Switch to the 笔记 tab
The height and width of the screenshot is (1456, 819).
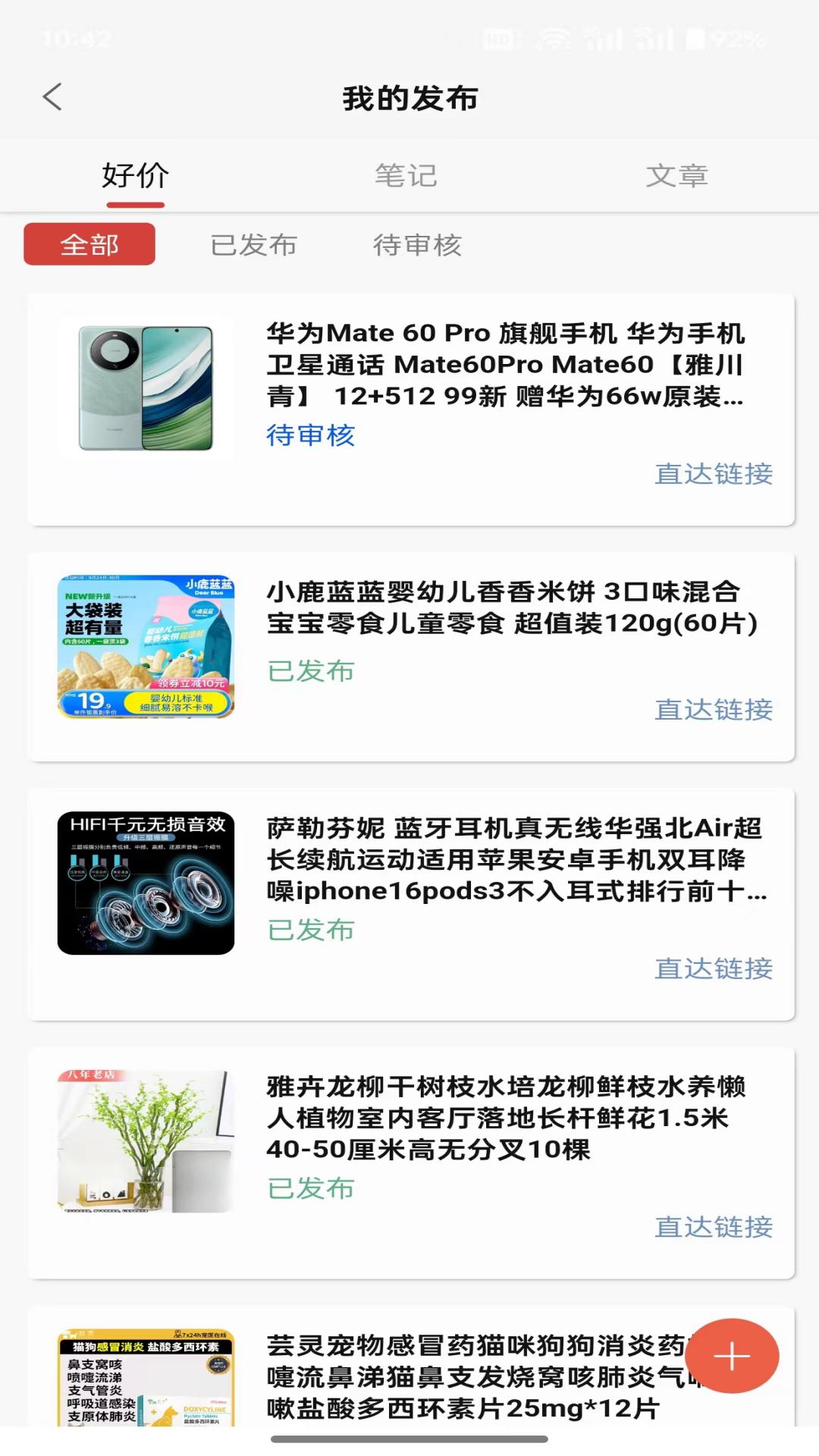[406, 176]
